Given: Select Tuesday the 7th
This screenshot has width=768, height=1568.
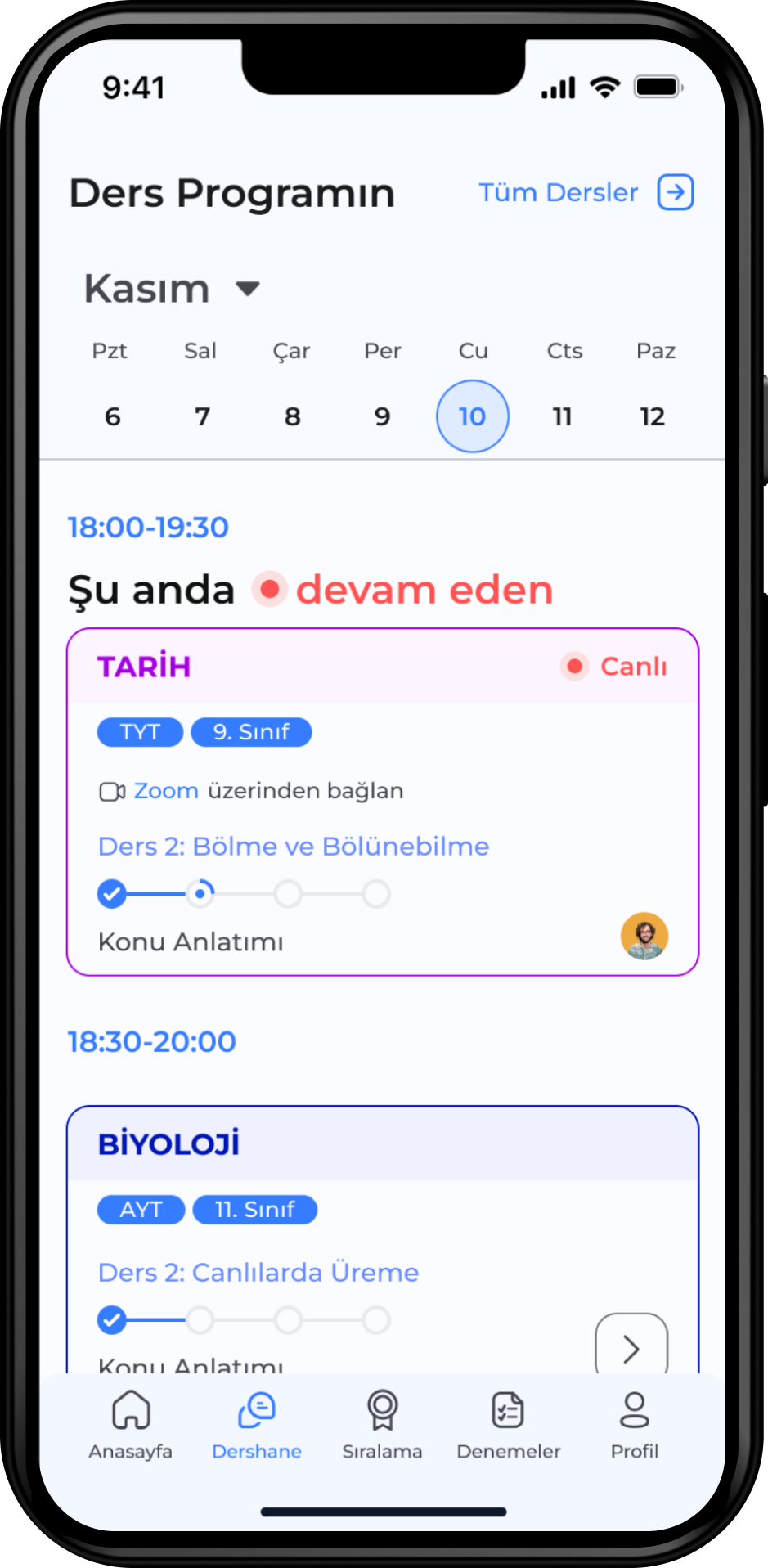Looking at the screenshot, I should (x=202, y=416).
